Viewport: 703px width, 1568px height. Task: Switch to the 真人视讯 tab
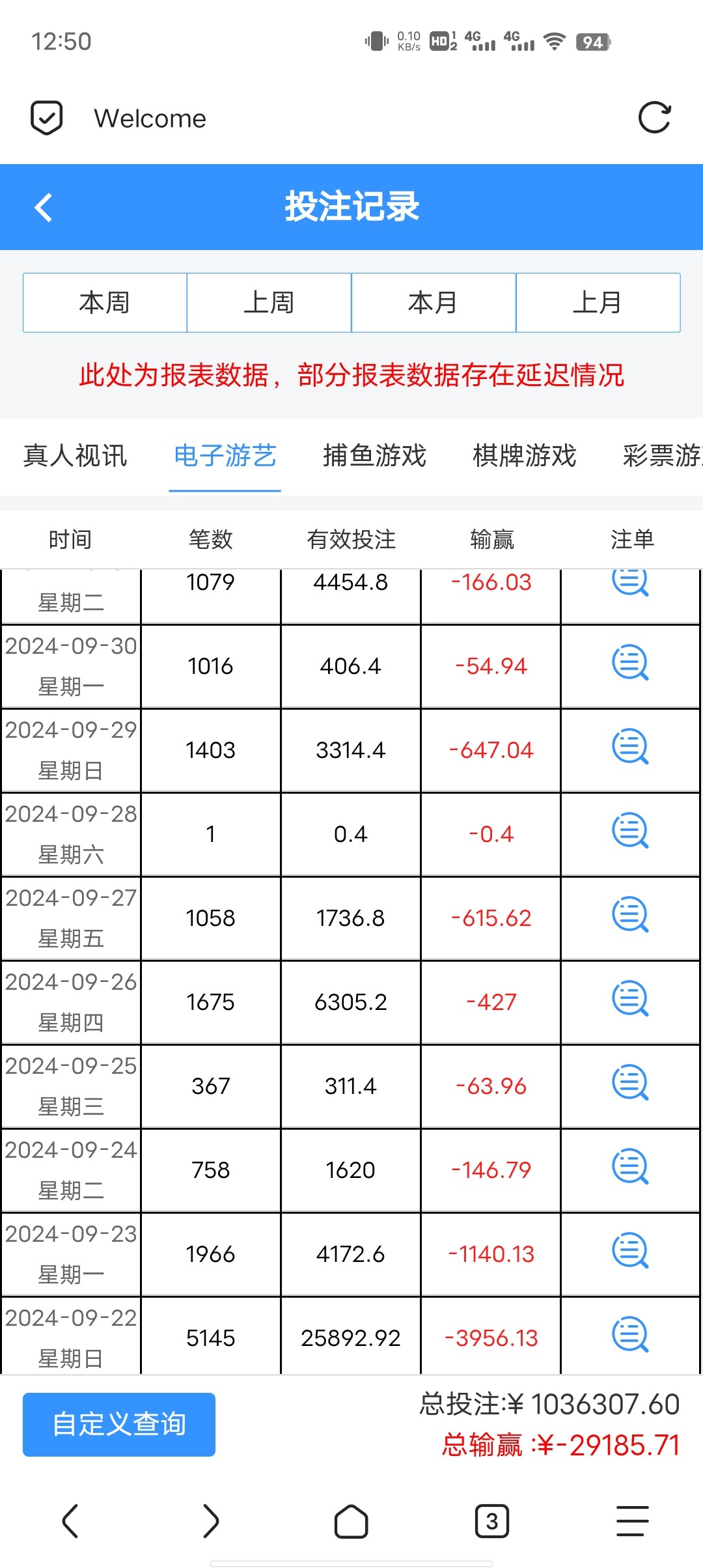[75, 456]
